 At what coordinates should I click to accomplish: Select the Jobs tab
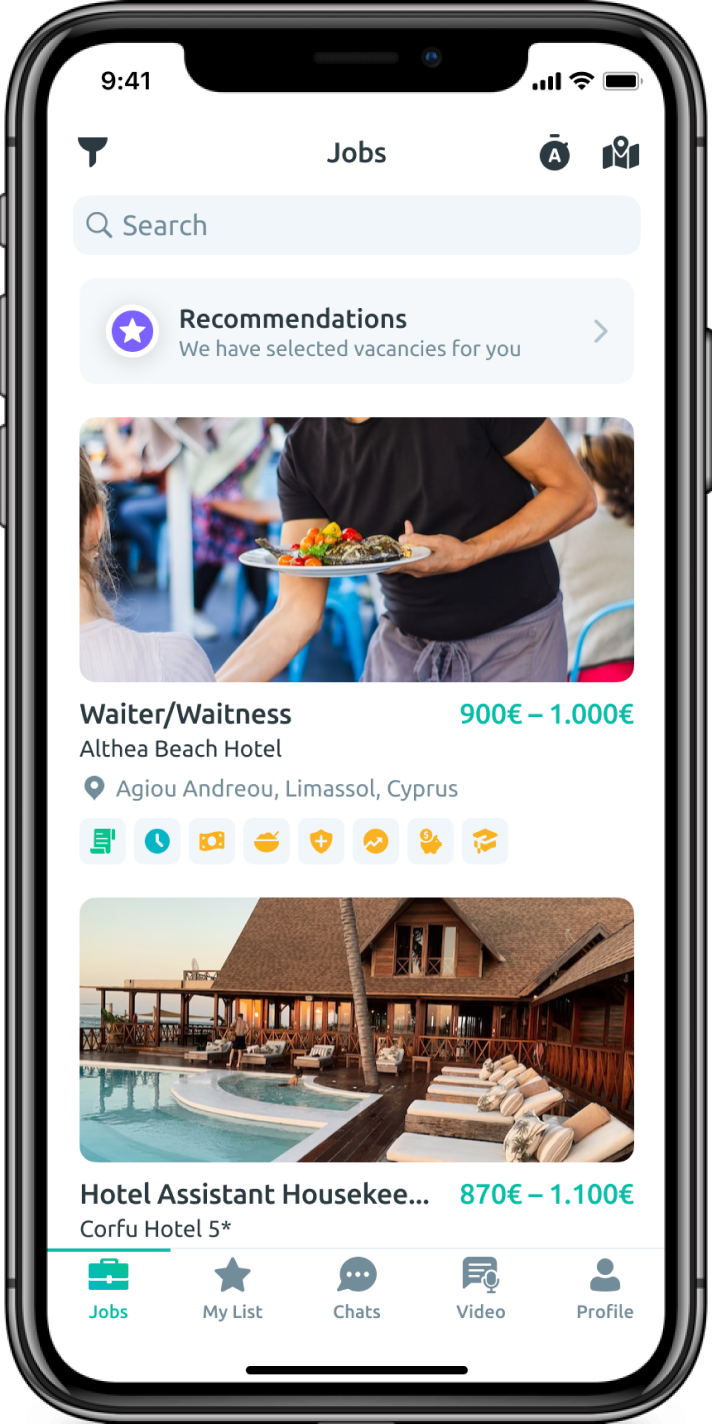point(108,1290)
